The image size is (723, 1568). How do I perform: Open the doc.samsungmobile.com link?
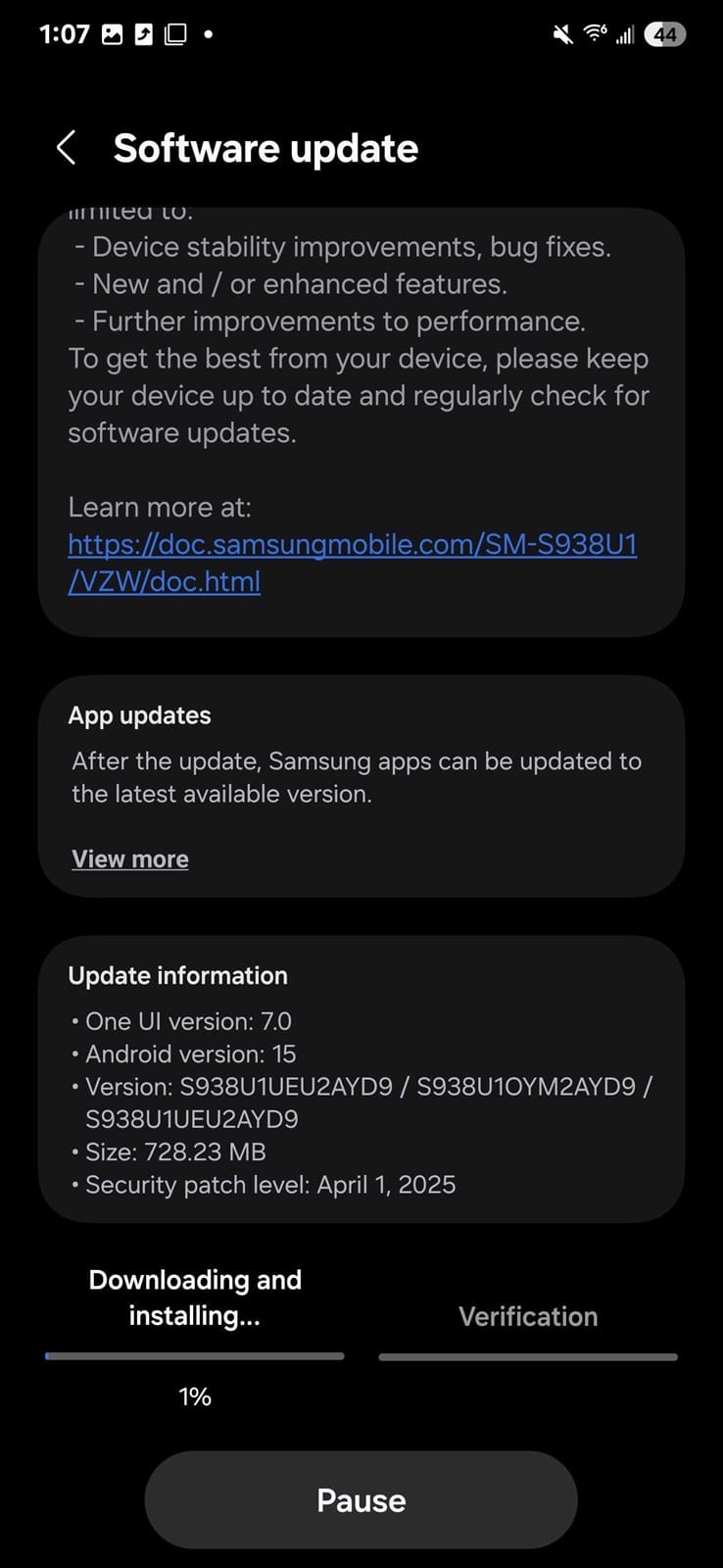[x=352, y=563]
